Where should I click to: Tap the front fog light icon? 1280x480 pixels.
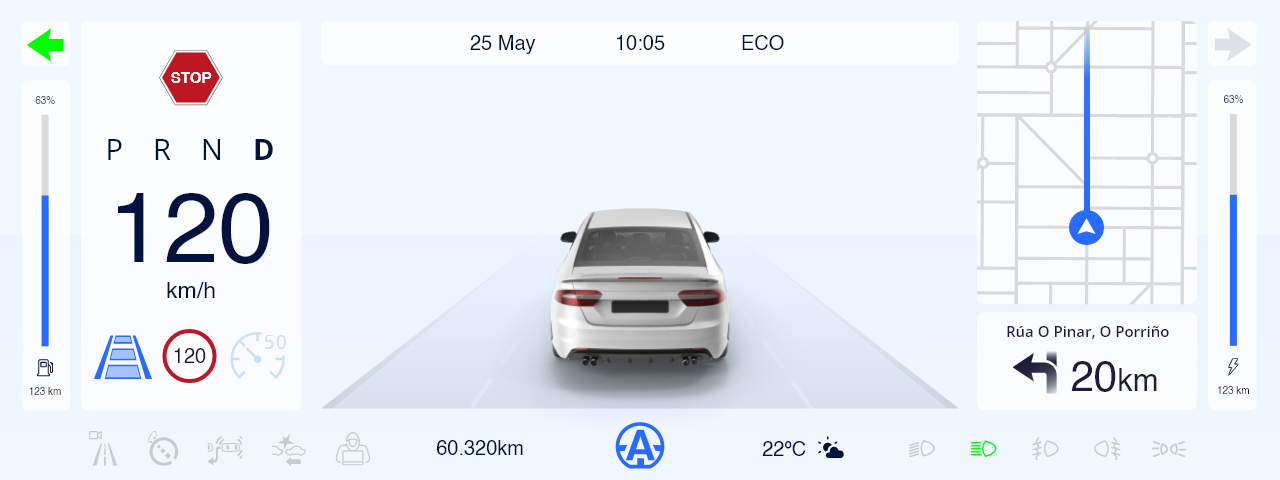pyautogui.click(x=1045, y=449)
